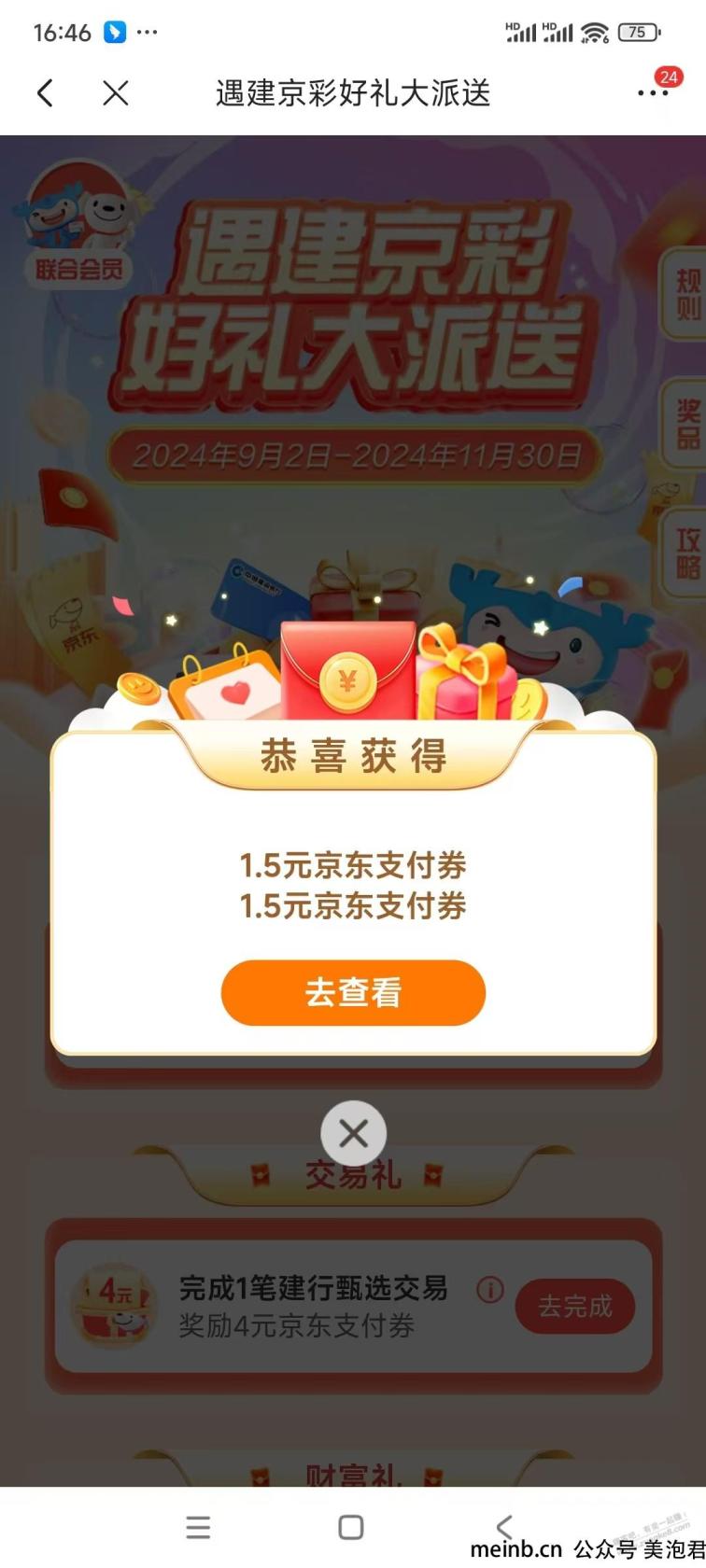This screenshot has height=1568, width=706.
Task: Close the page with the X icon
Action: coord(116,92)
